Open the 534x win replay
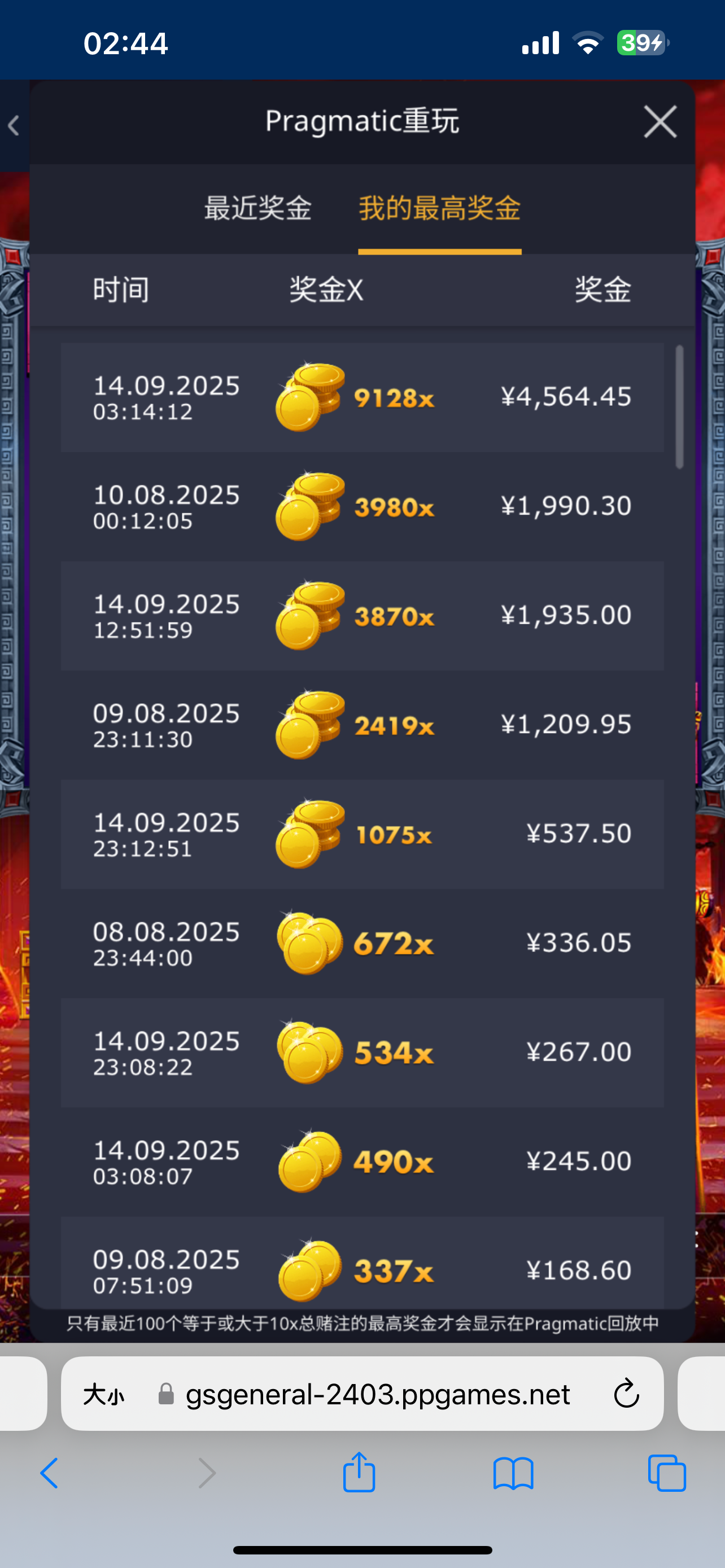 pyautogui.click(x=362, y=1053)
